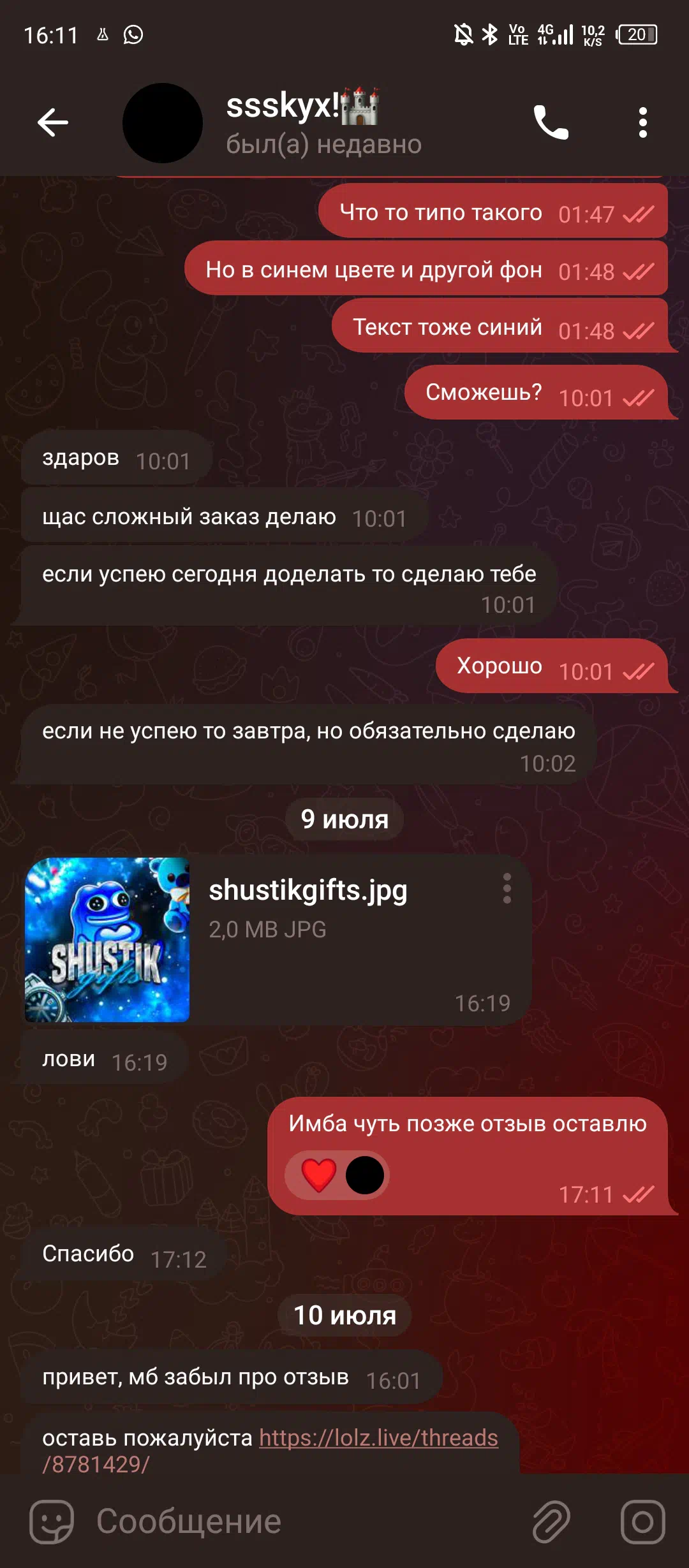Open the chat overflow menu

click(642, 122)
